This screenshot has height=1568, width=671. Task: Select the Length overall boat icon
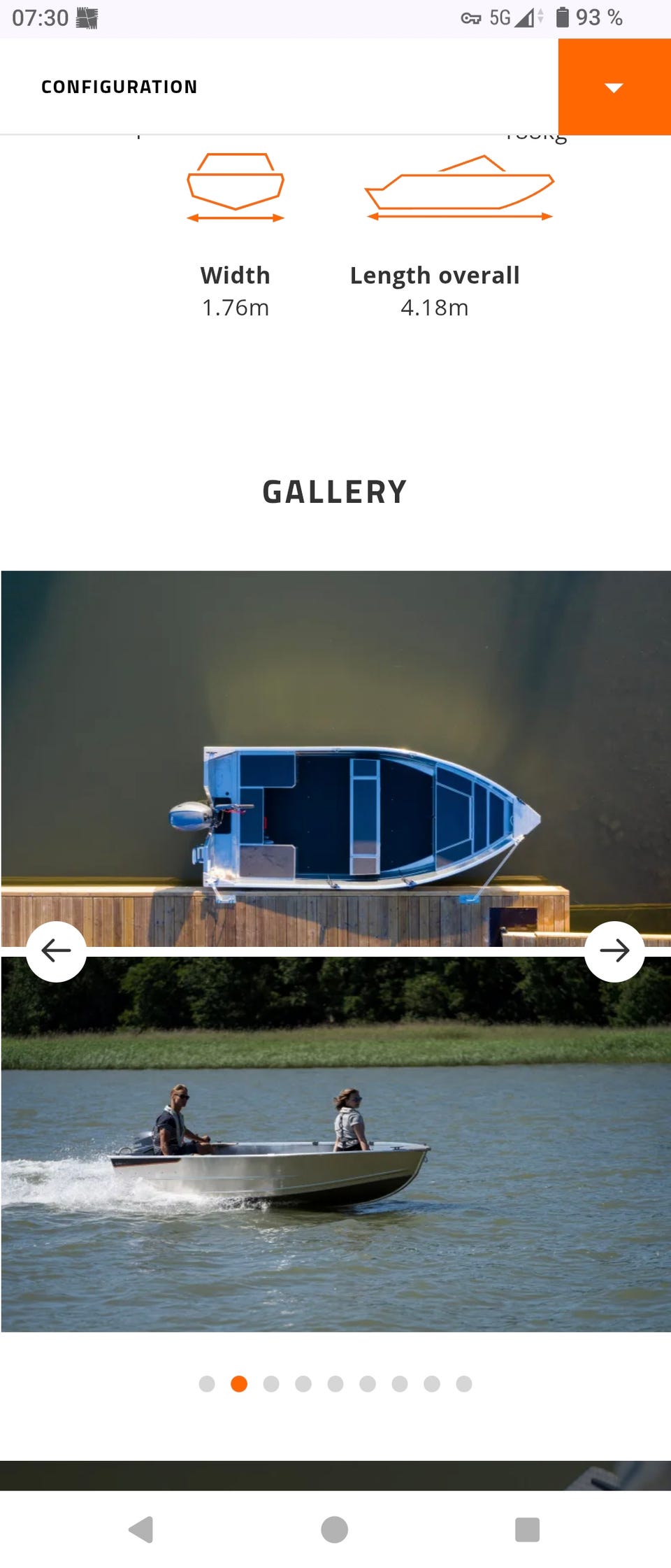click(x=459, y=185)
